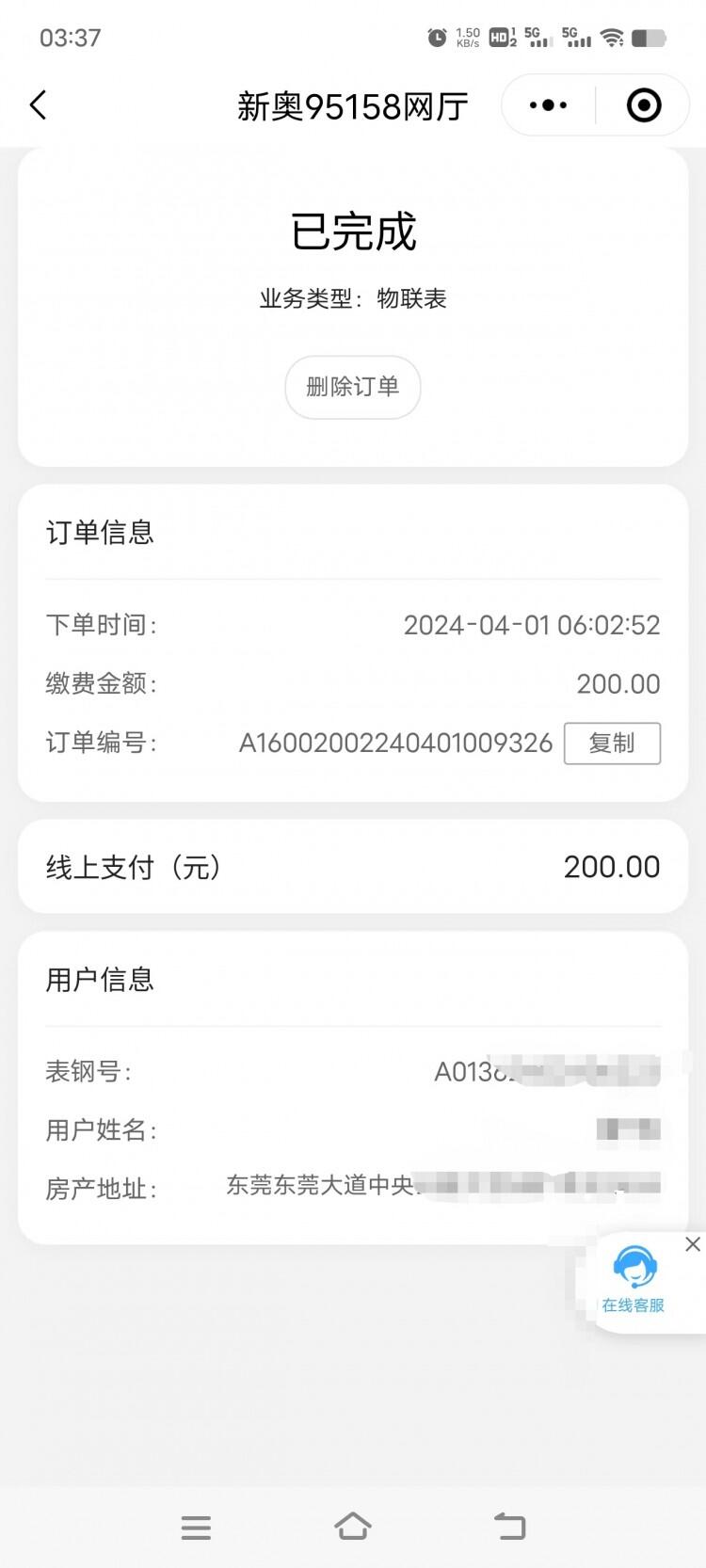
Task: Close the mini program with the circle button
Action: click(644, 105)
